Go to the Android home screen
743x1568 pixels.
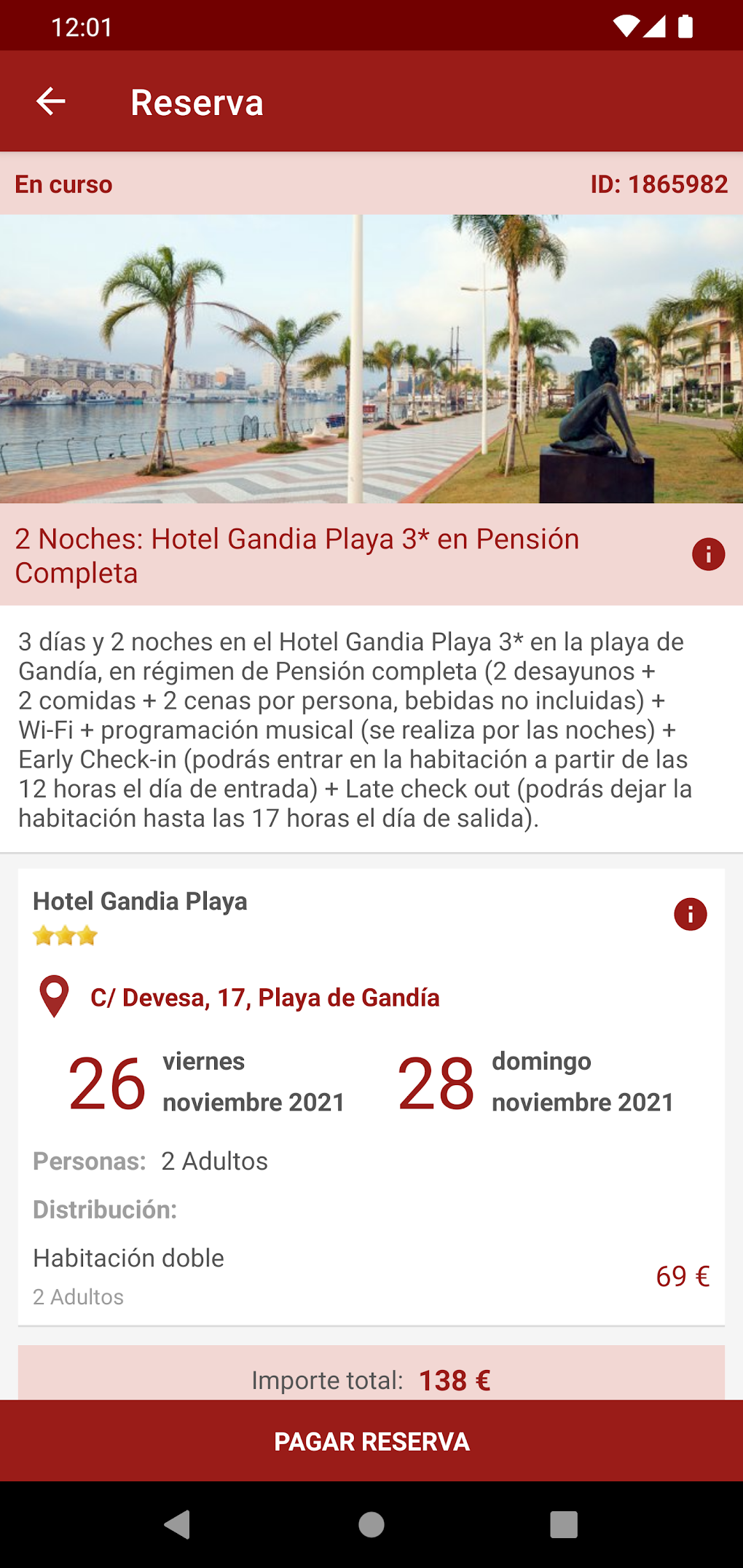tap(371, 1524)
